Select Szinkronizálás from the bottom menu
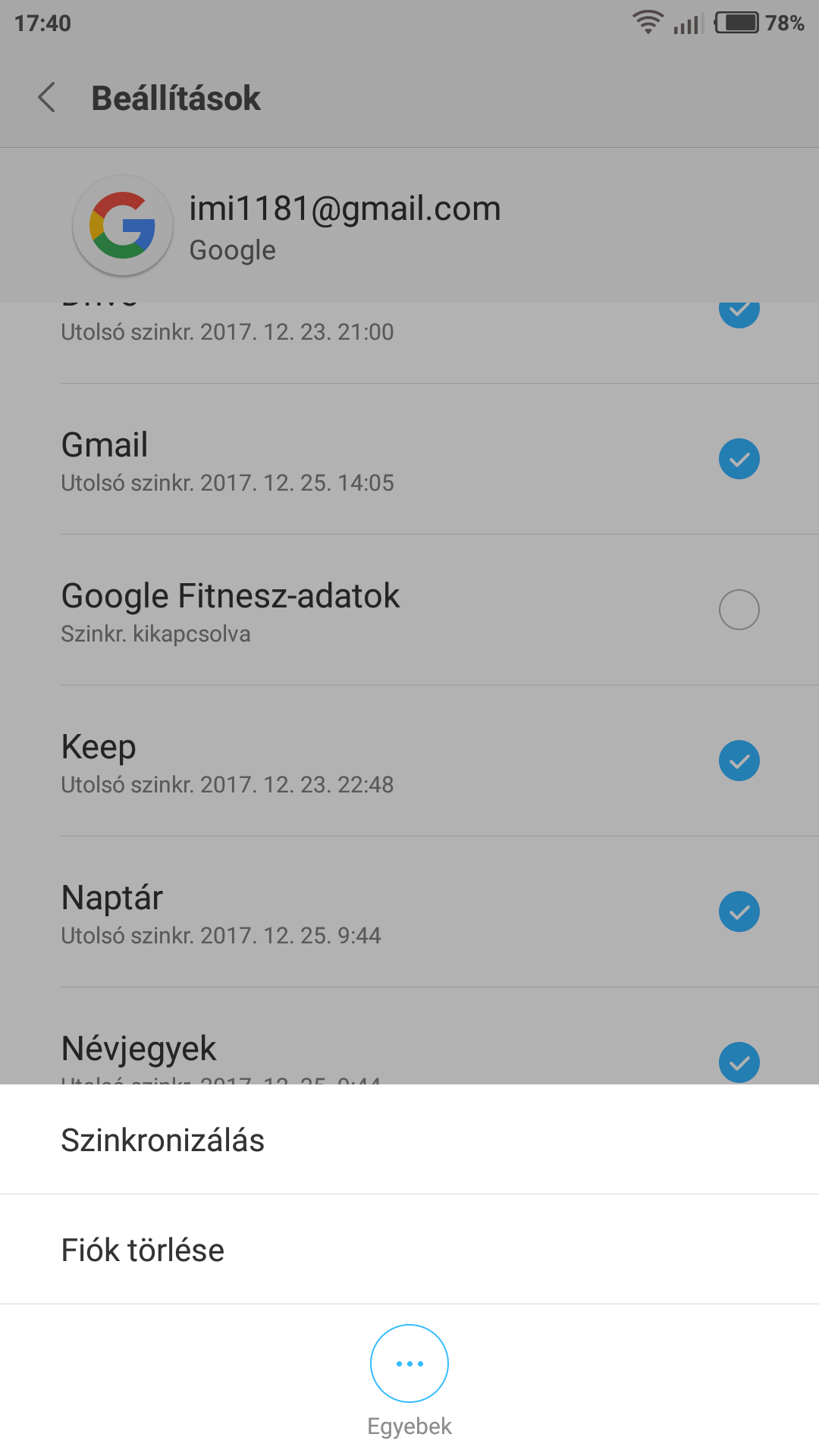The height and width of the screenshot is (1456, 819). click(x=162, y=1140)
